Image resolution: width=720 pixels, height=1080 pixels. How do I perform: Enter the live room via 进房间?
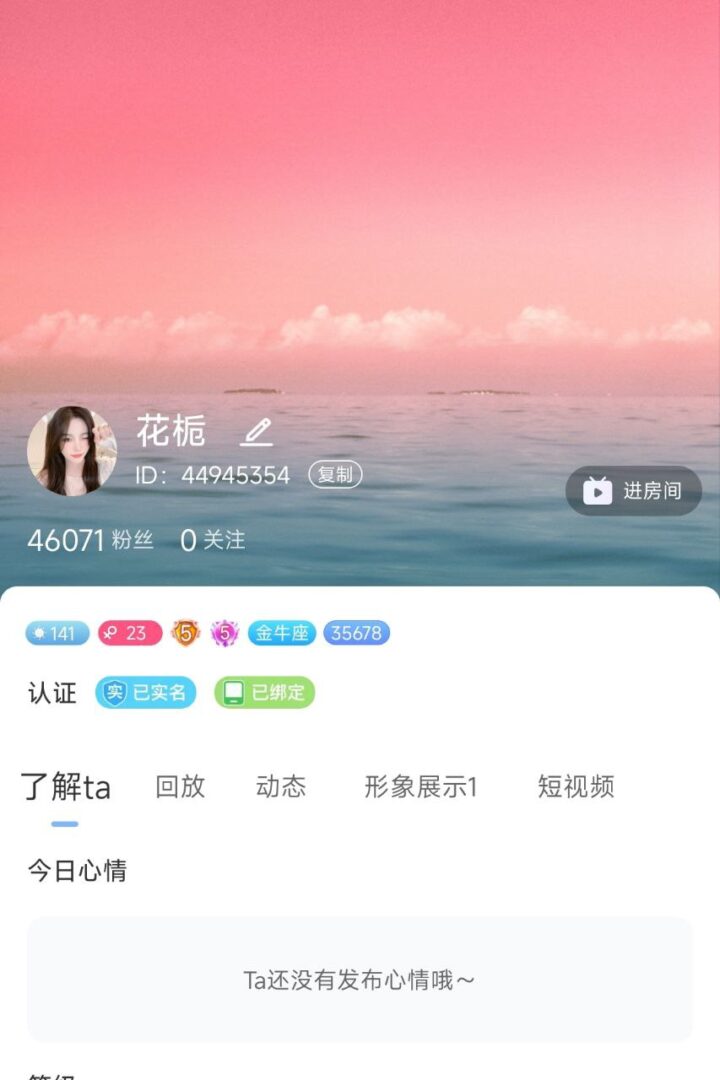pyautogui.click(x=634, y=491)
